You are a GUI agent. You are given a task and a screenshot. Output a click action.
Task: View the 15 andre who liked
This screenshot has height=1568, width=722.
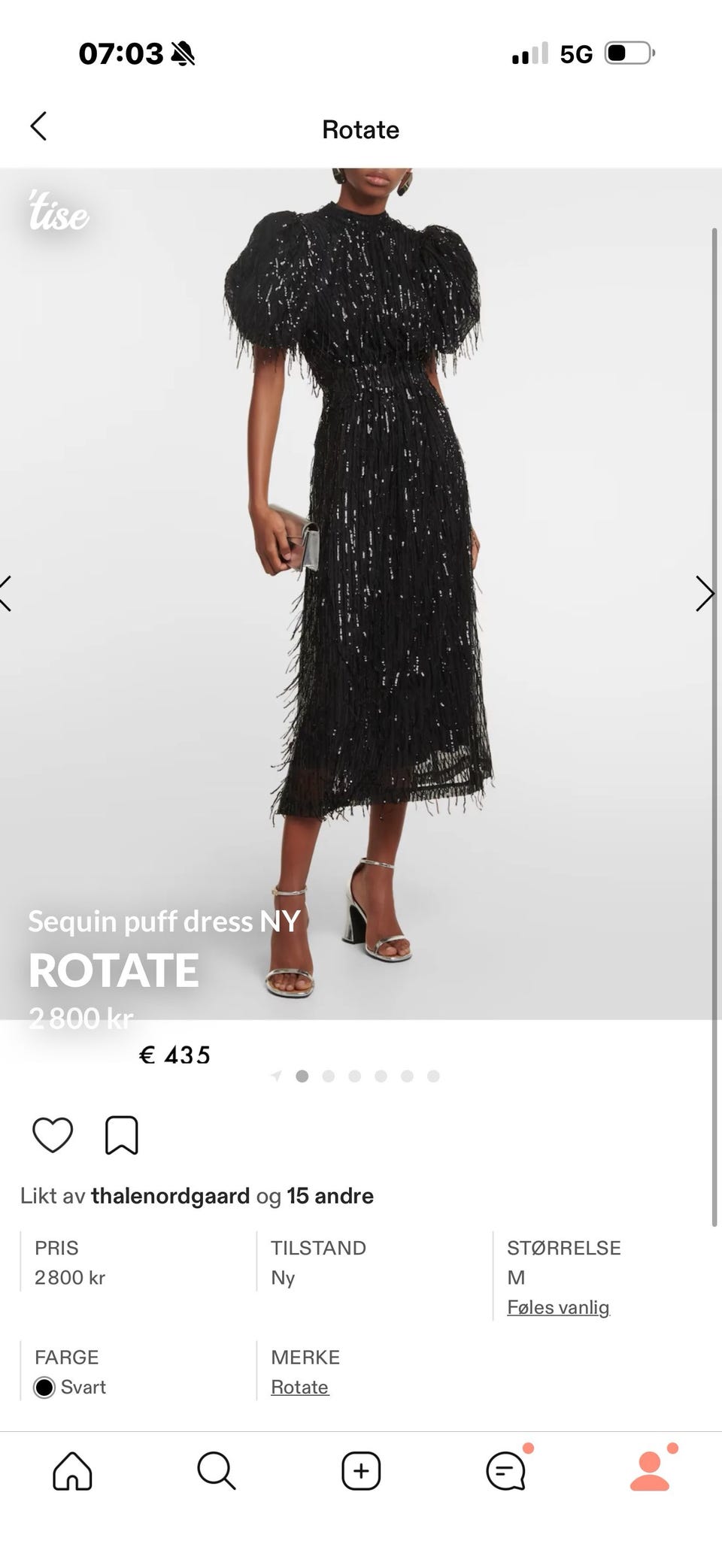click(330, 1196)
